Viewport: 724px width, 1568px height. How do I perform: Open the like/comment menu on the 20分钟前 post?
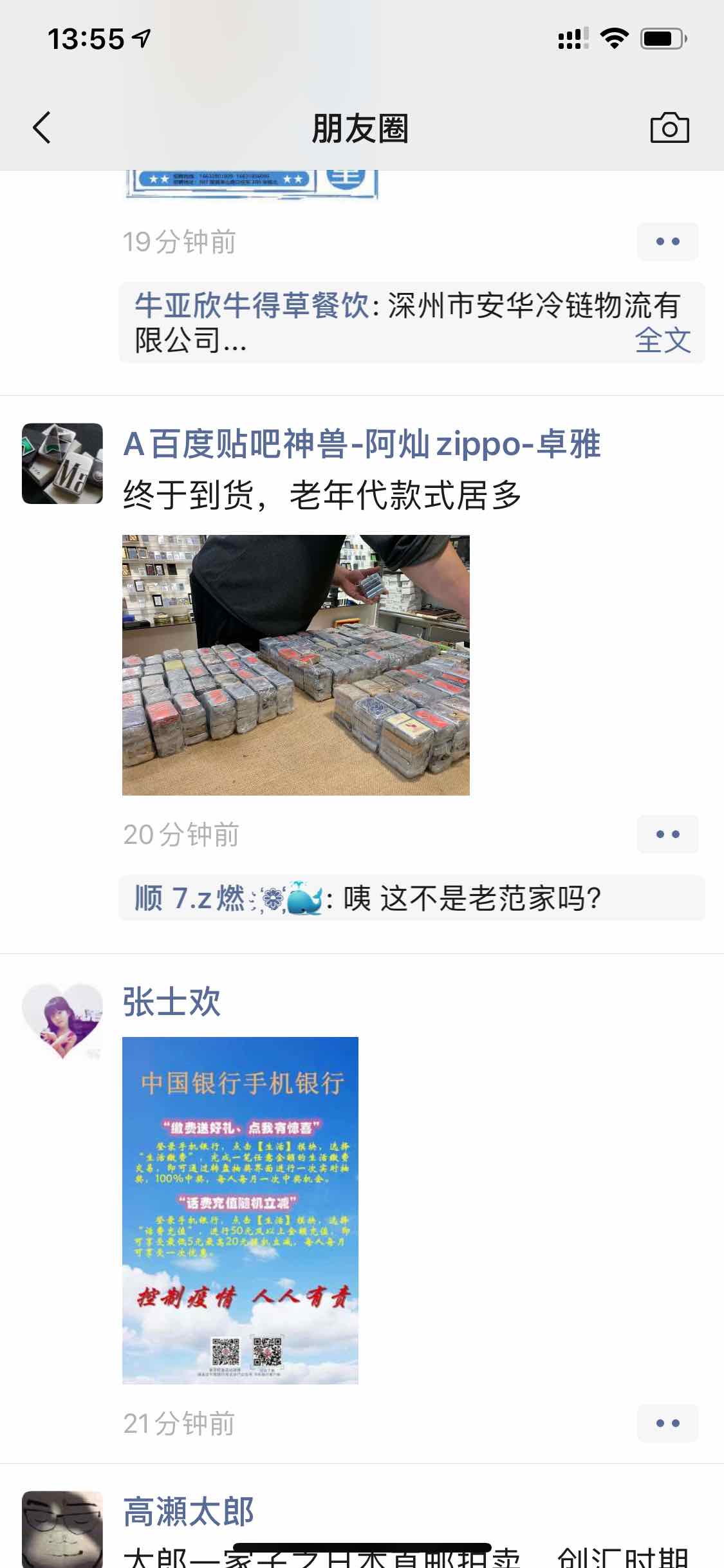point(667,834)
